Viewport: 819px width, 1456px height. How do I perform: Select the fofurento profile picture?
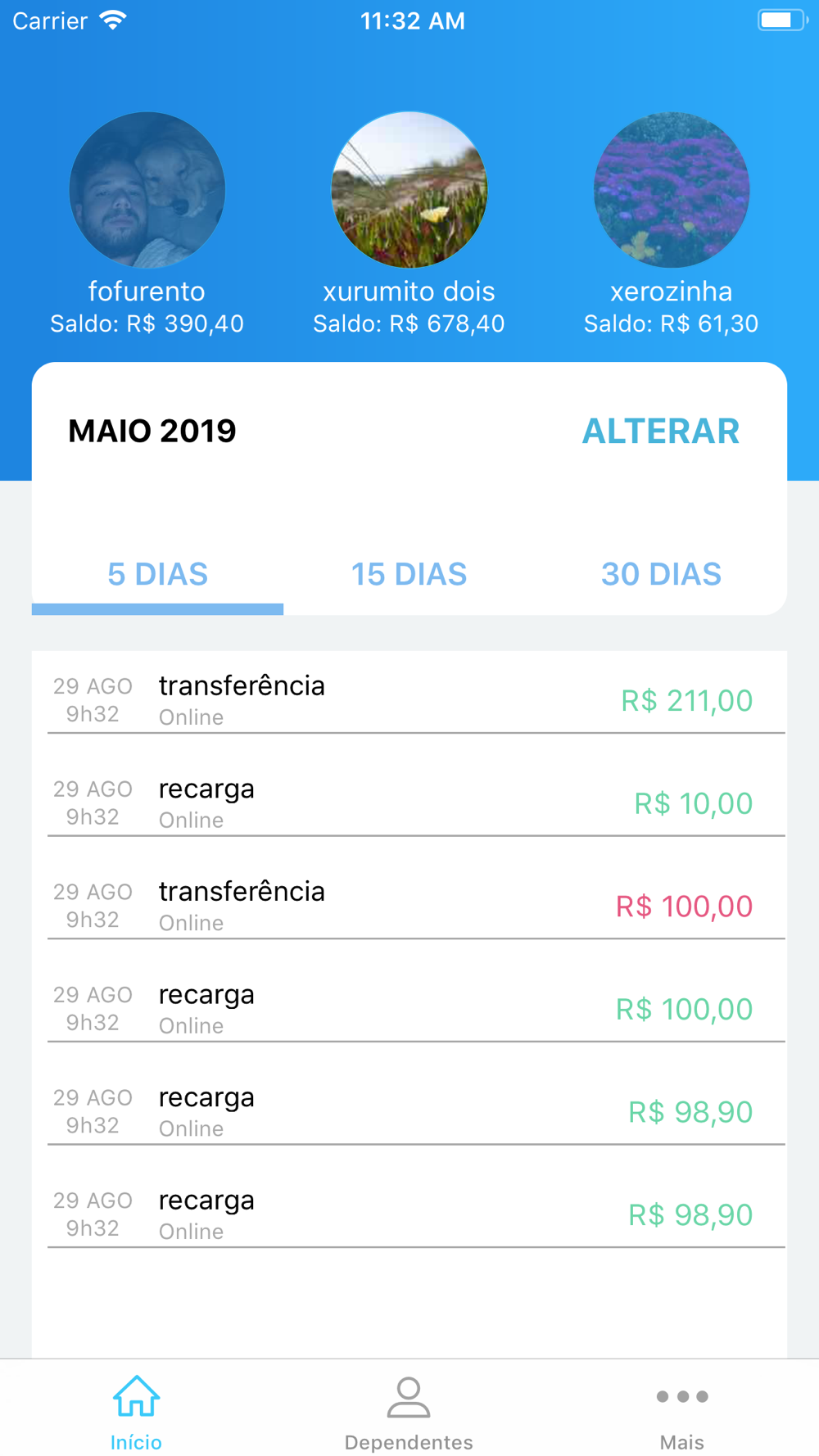coord(147,190)
